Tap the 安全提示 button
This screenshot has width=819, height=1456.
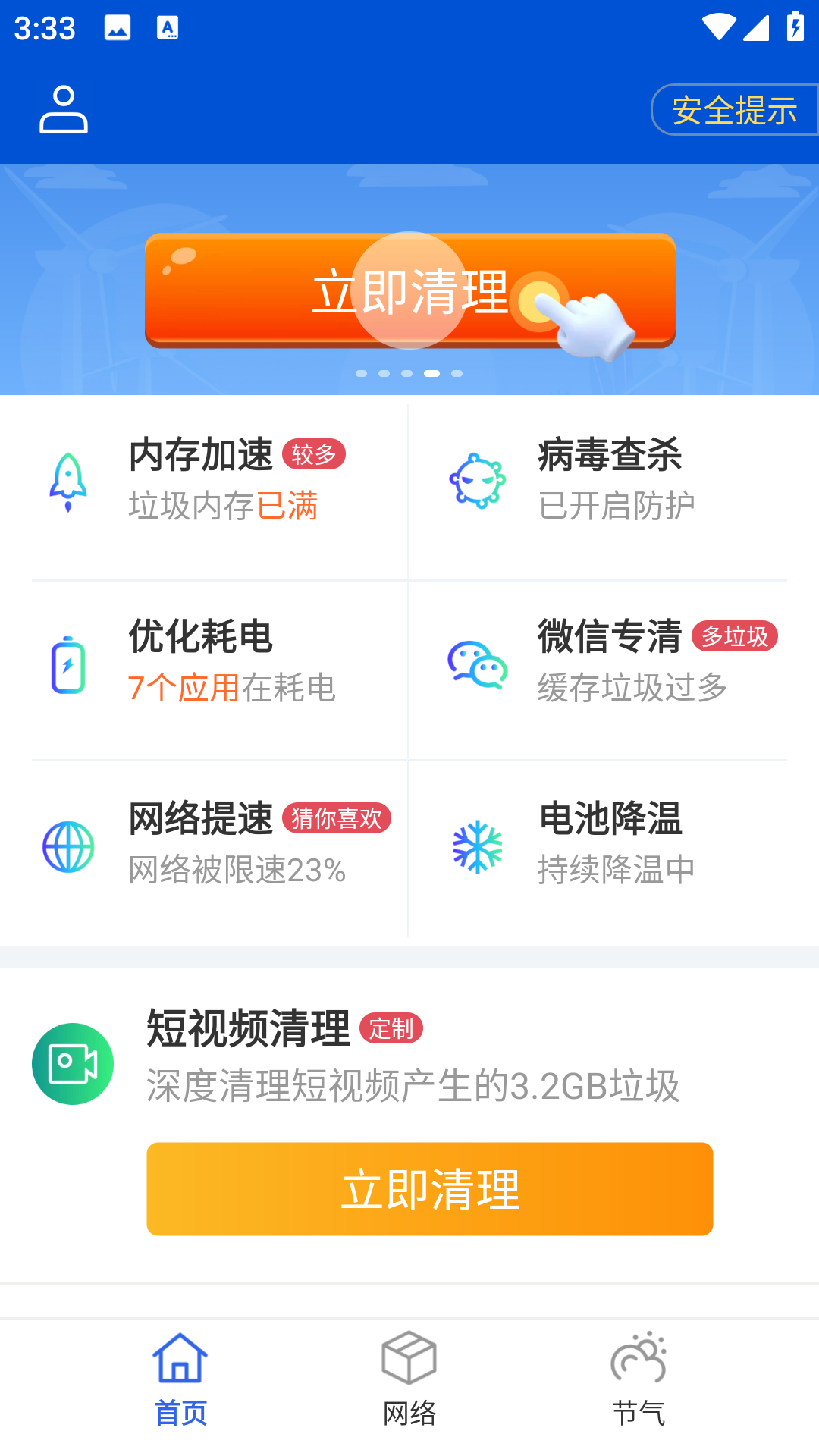pyautogui.click(x=734, y=110)
